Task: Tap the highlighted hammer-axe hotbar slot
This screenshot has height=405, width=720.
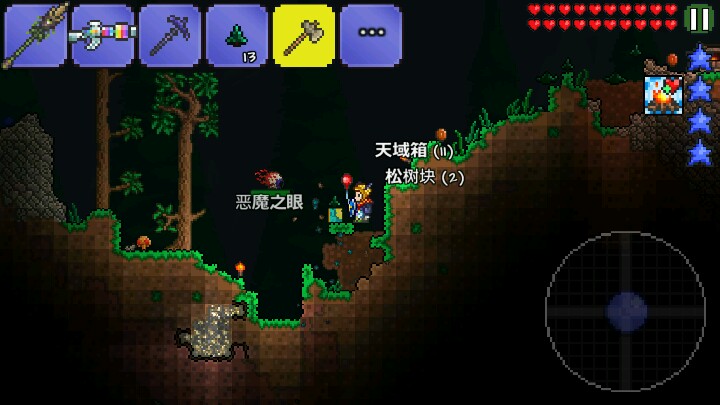Action: coord(304,35)
